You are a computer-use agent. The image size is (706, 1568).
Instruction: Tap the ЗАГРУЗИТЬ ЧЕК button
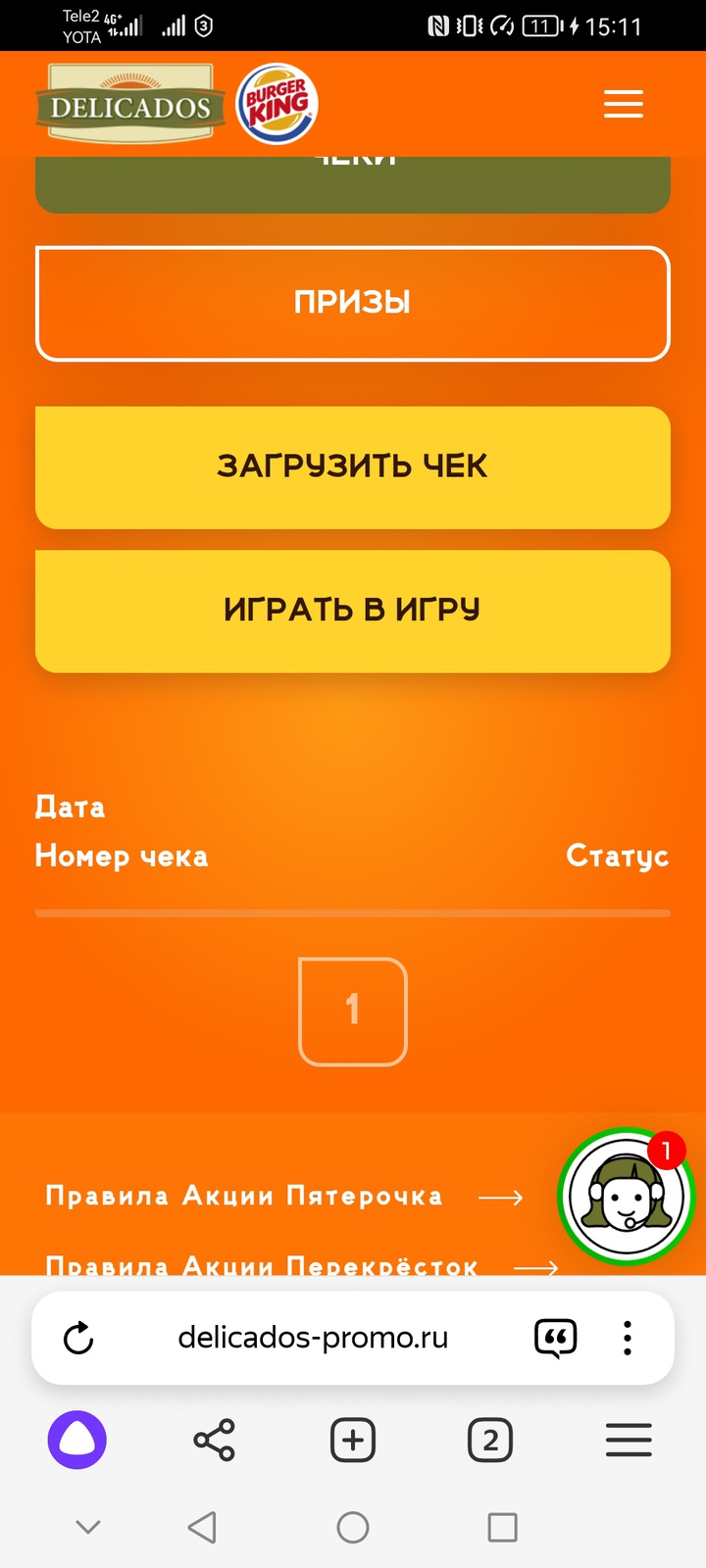(x=353, y=466)
